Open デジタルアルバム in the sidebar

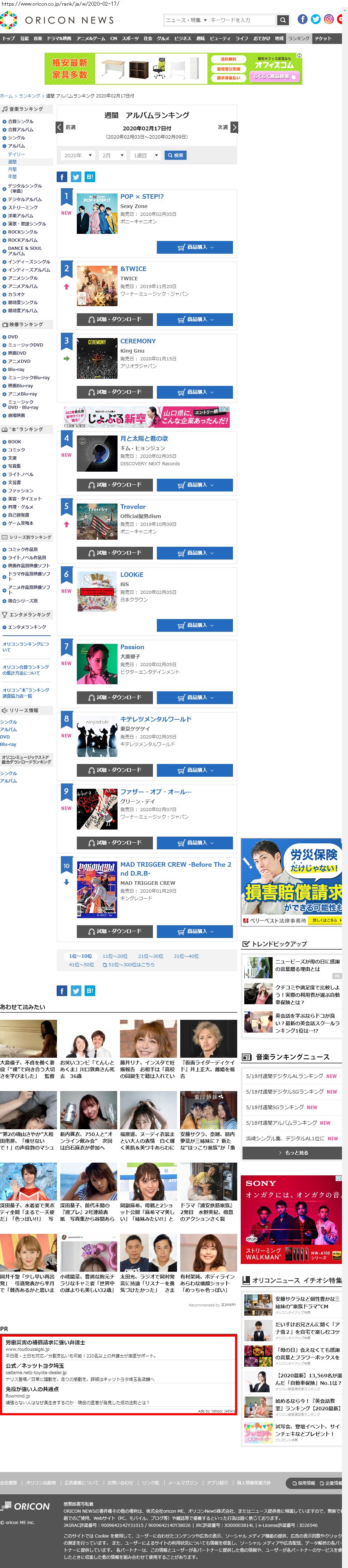[x=24, y=199]
